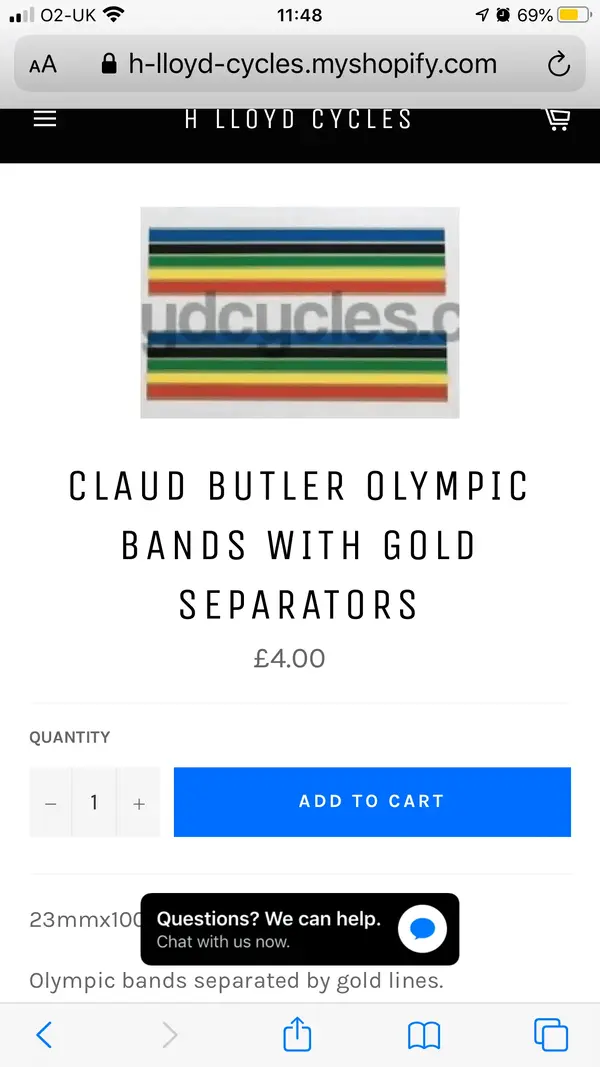The height and width of the screenshot is (1067, 600).
Task: Reload the page
Action: [559, 65]
